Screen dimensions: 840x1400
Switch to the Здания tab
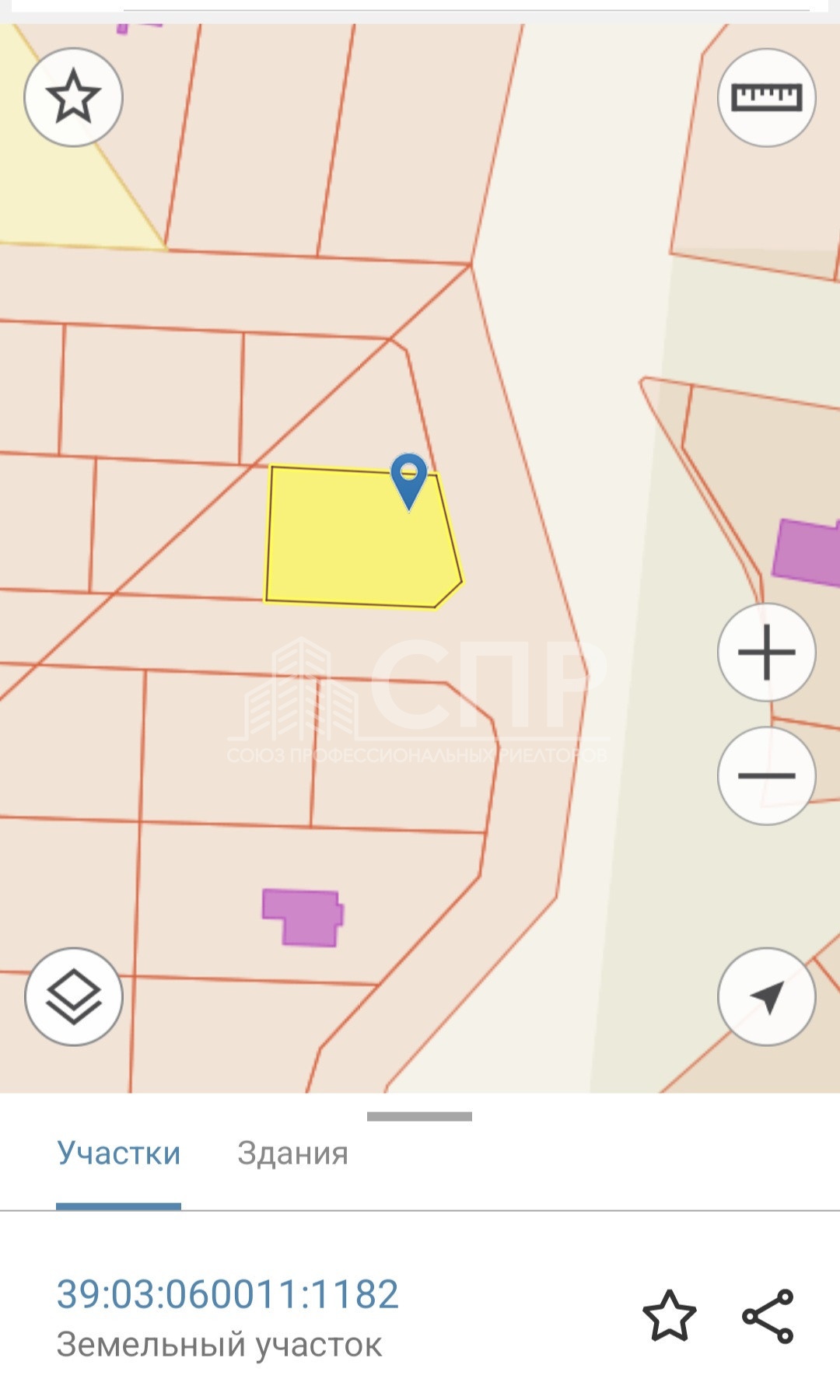[x=292, y=1153]
